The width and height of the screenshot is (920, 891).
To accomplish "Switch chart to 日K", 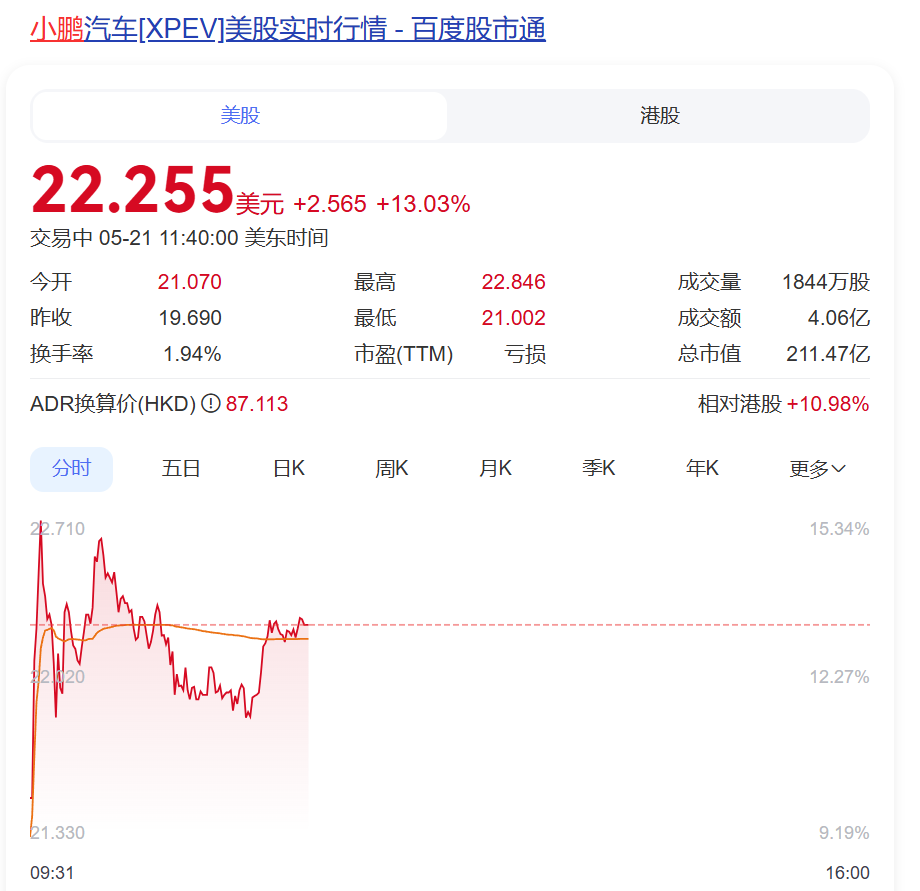I will 288,469.
